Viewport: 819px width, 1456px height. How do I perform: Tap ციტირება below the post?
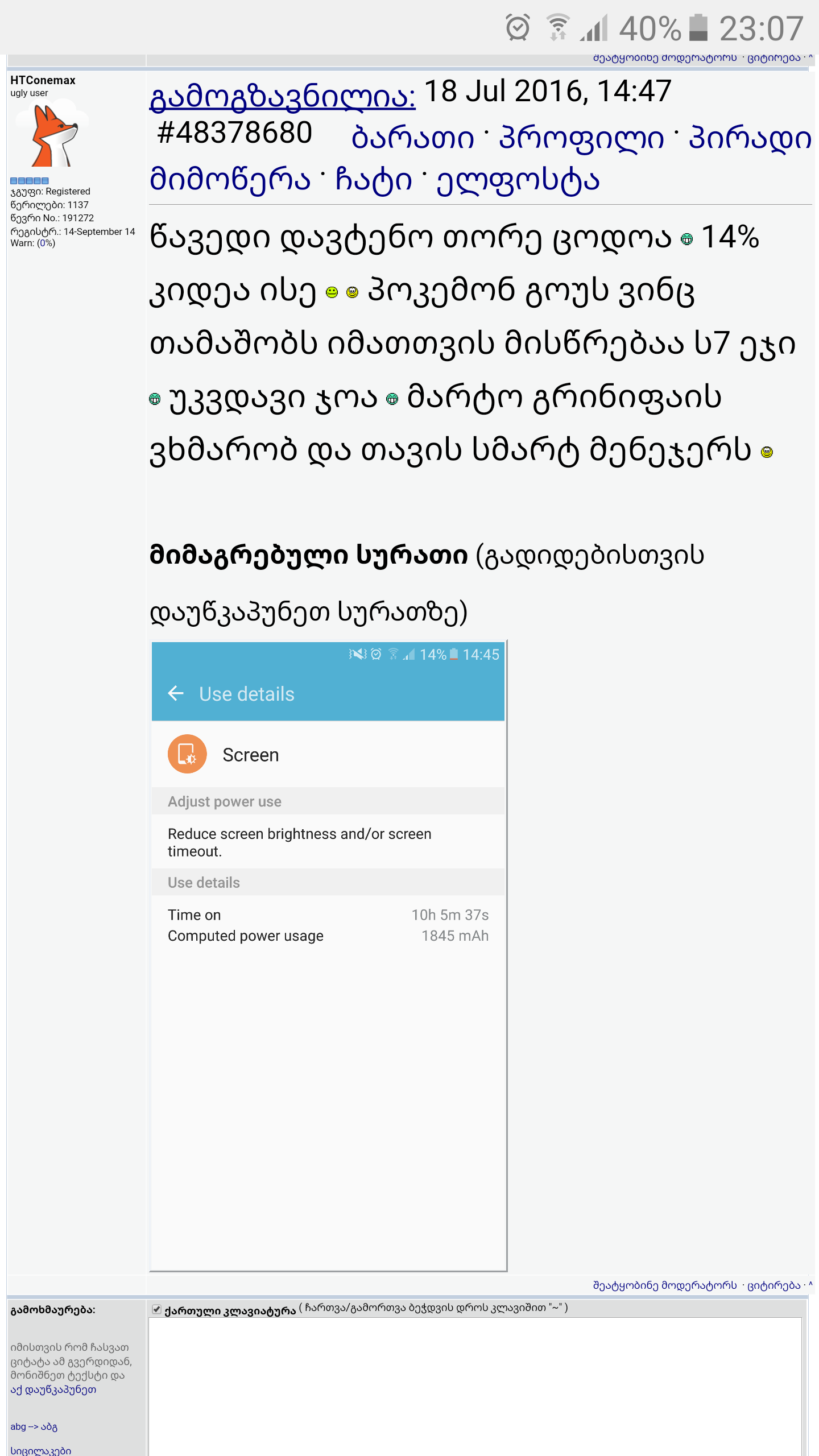(773, 1285)
